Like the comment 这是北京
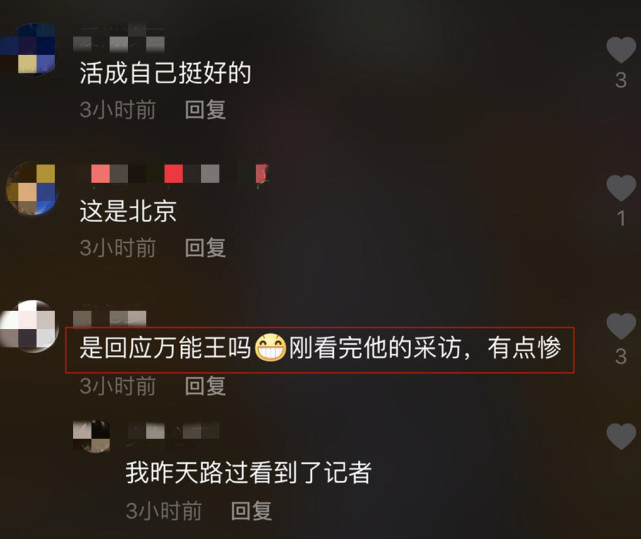The width and height of the screenshot is (641, 539). (621, 187)
